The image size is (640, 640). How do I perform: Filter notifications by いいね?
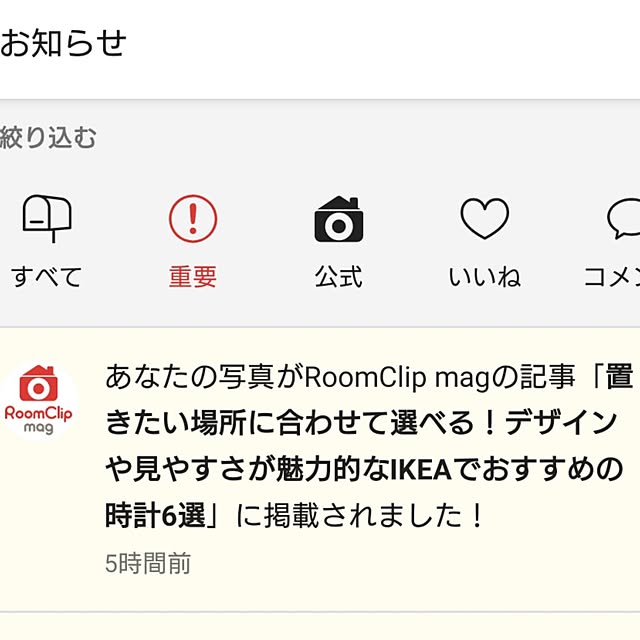(484, 241)
